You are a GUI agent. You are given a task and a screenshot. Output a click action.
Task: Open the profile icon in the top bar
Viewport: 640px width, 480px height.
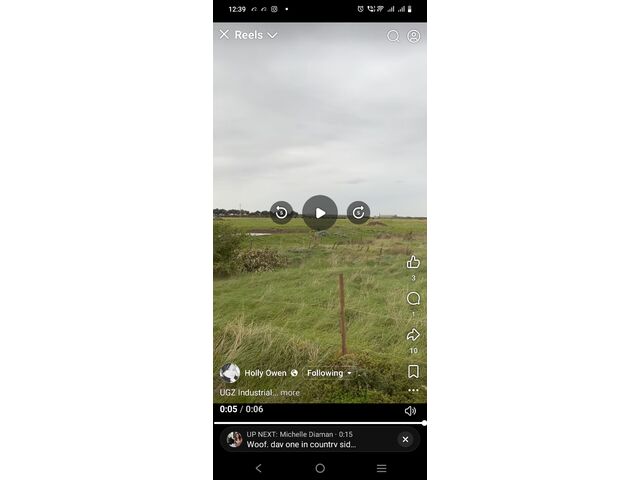pos(414,36)
